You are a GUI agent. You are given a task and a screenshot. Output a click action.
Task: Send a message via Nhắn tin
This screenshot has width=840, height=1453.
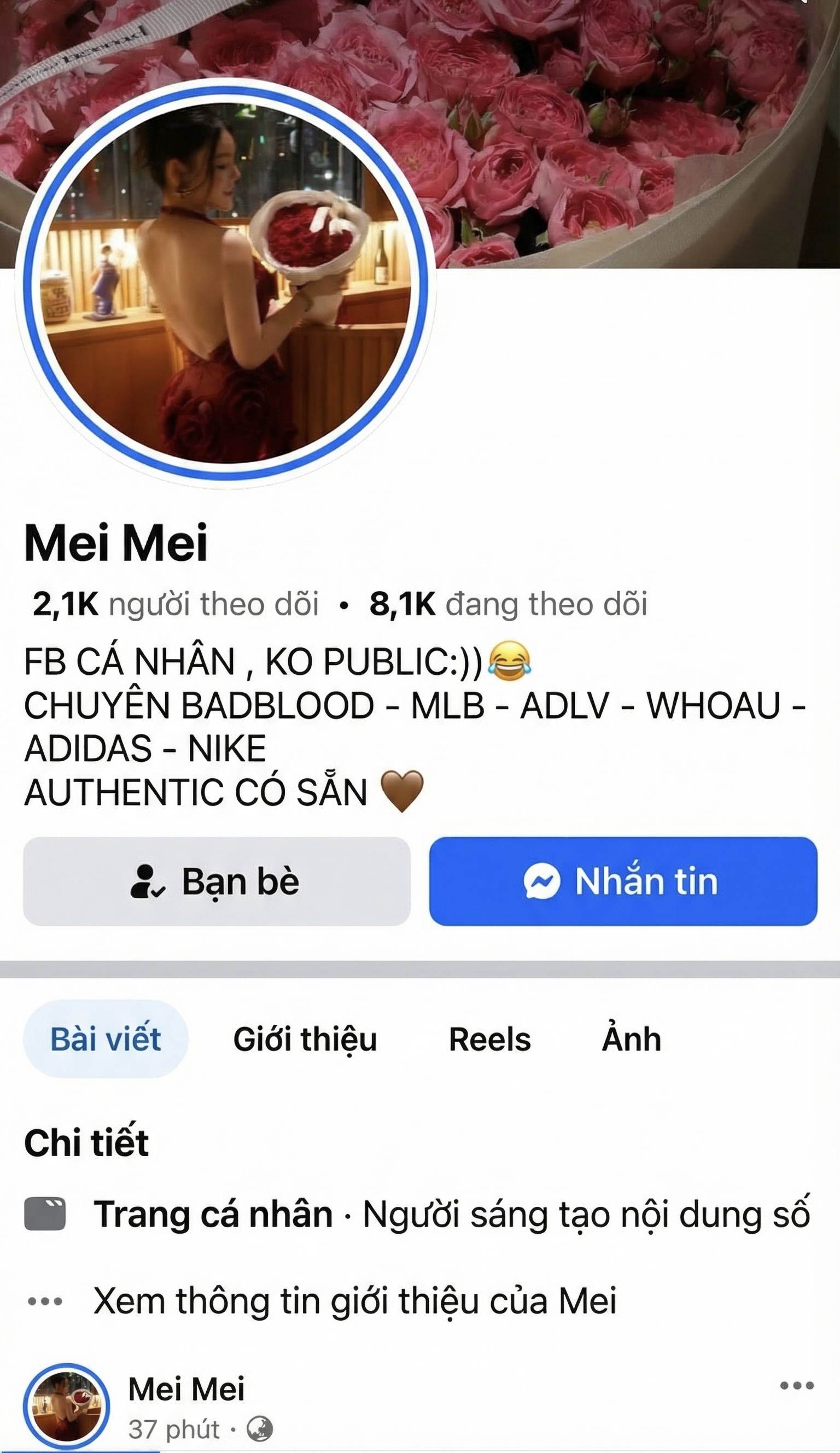tap(623, 882)
